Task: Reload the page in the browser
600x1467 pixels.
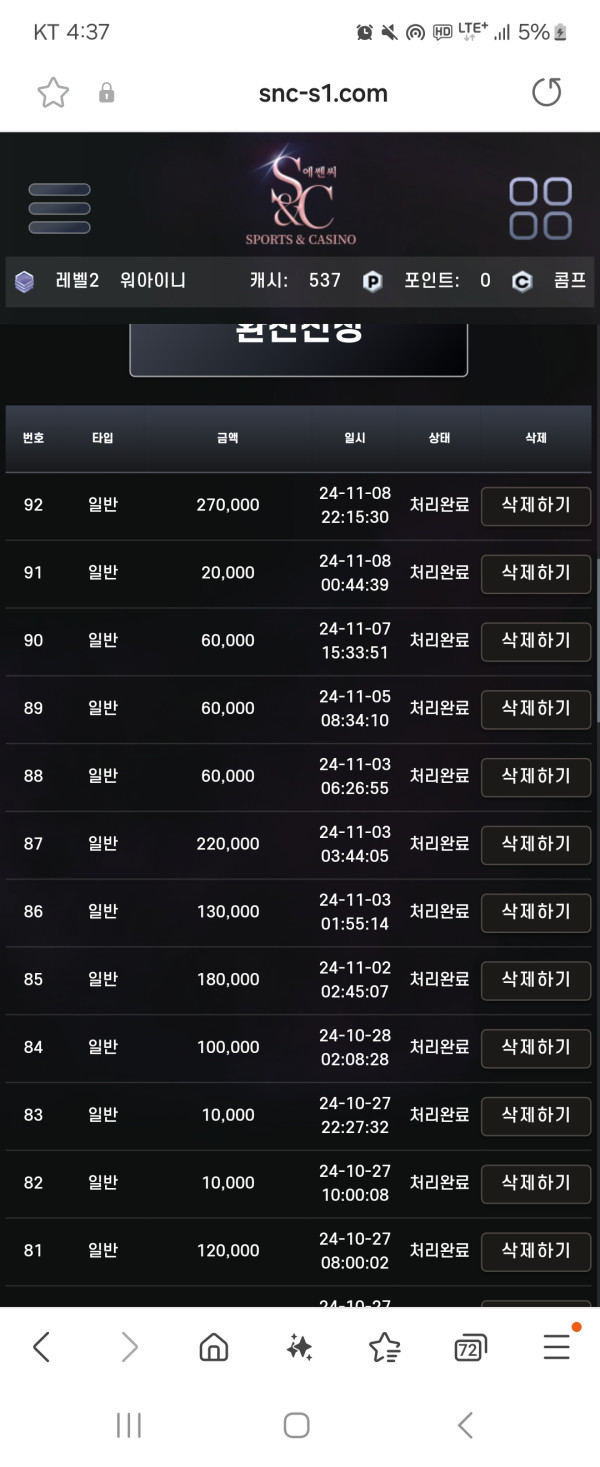Action: [x=546, y=93]
